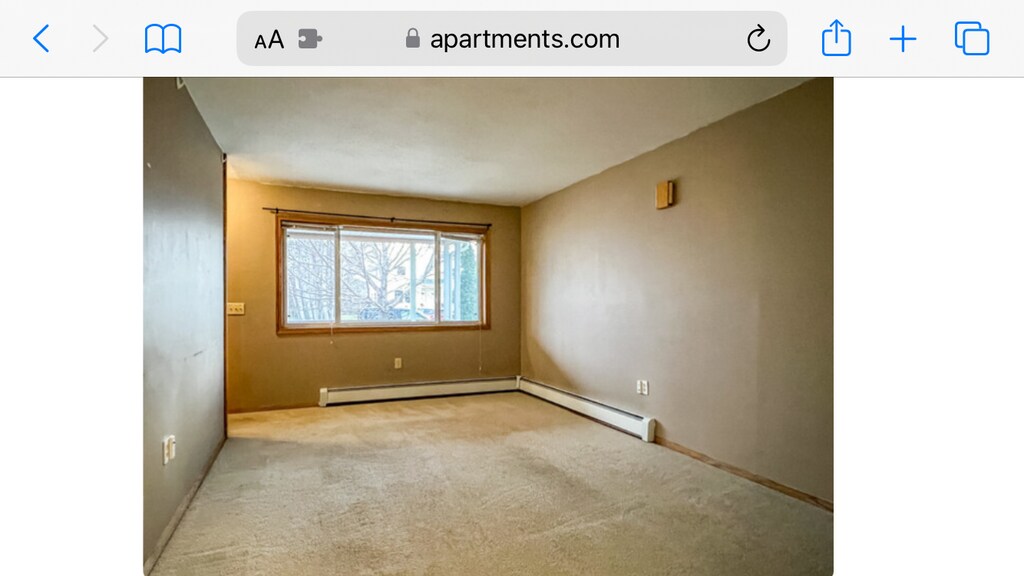Image resolution: width=1024 pixels, height=576 pixels.
Task: Reload the current page
Action: click(758, 39)
